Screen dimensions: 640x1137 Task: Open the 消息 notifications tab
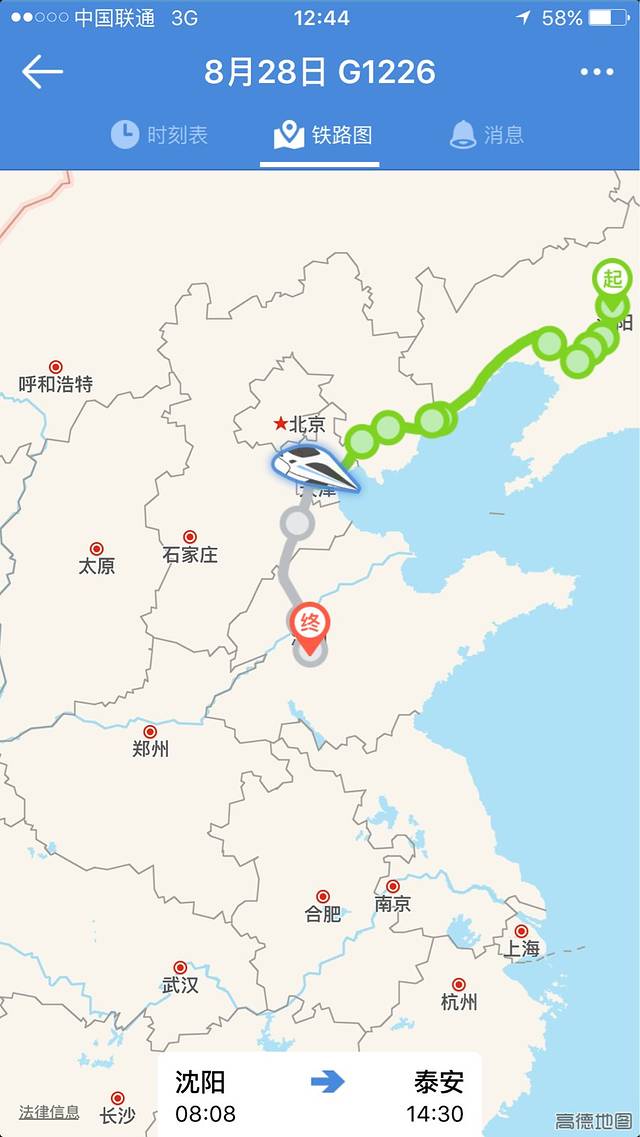[486, 135]
